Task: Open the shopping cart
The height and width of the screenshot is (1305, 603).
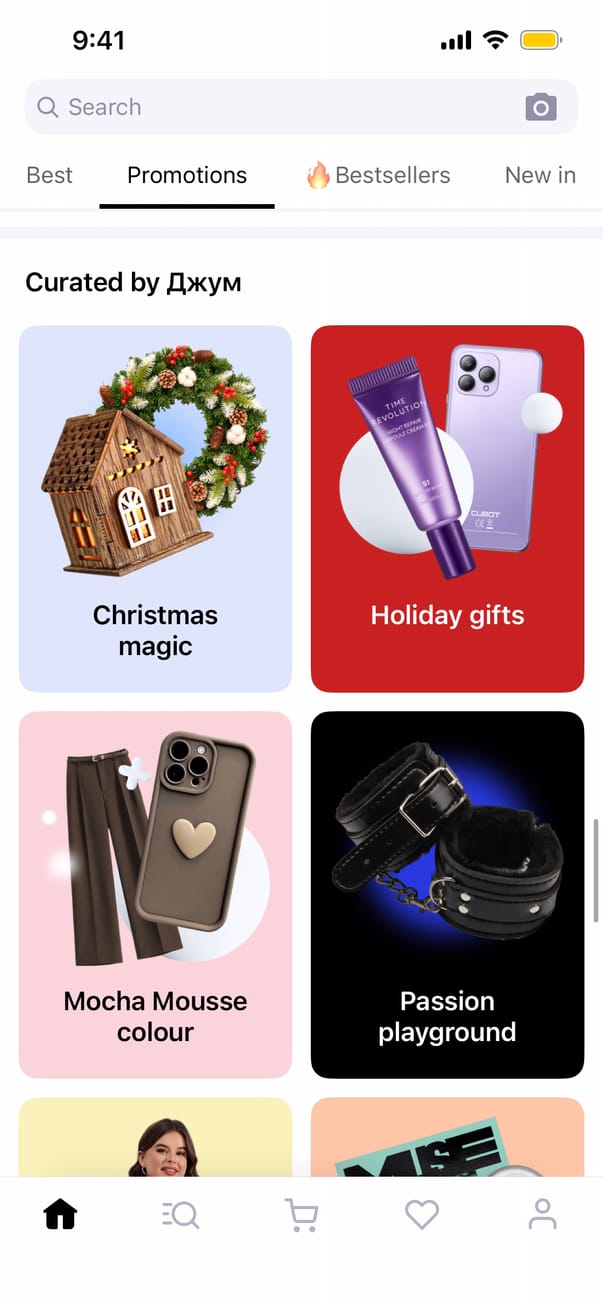Action: pyautogui.click(x=301, y=1215)
